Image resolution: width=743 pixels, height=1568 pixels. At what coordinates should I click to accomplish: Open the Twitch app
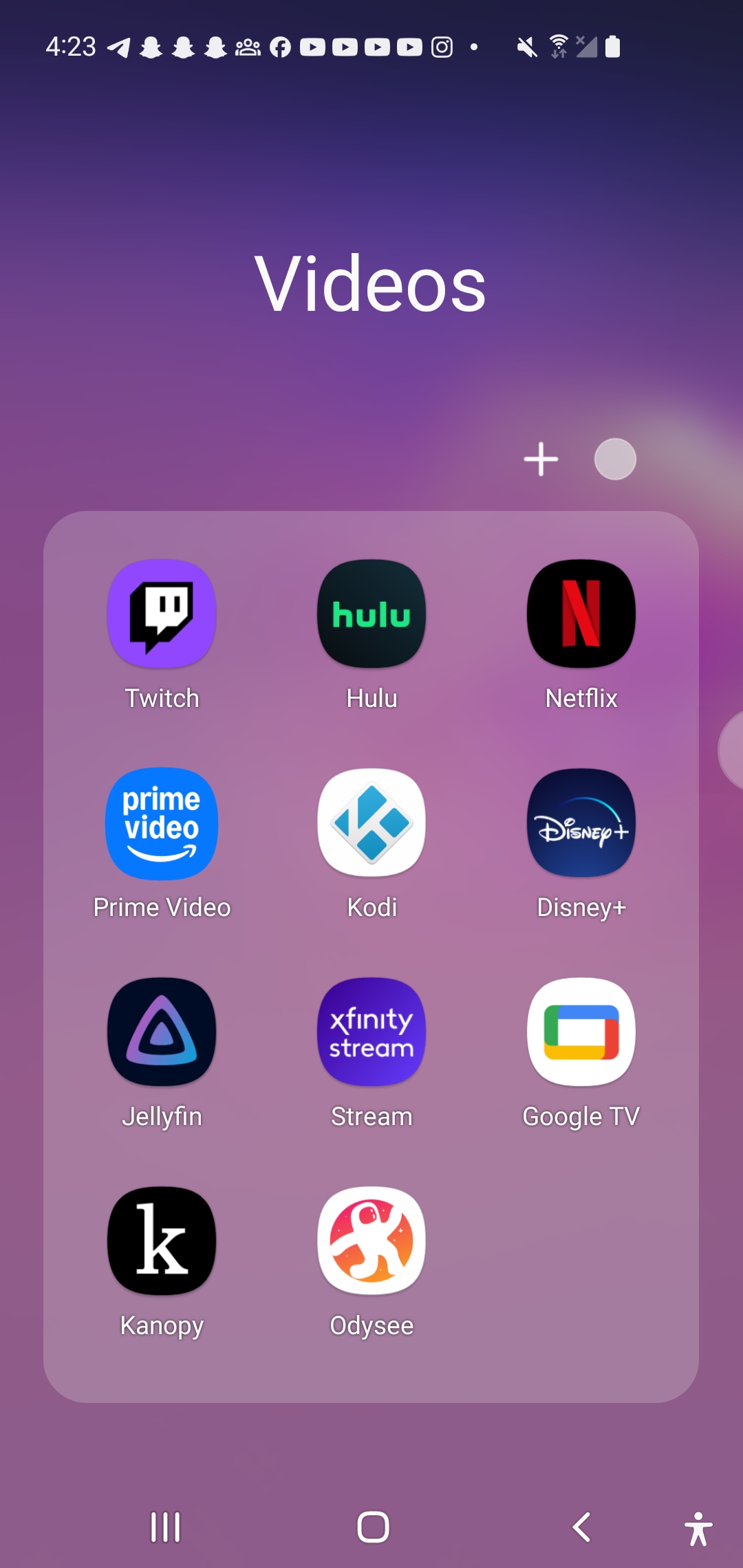(x=162, y=613)
